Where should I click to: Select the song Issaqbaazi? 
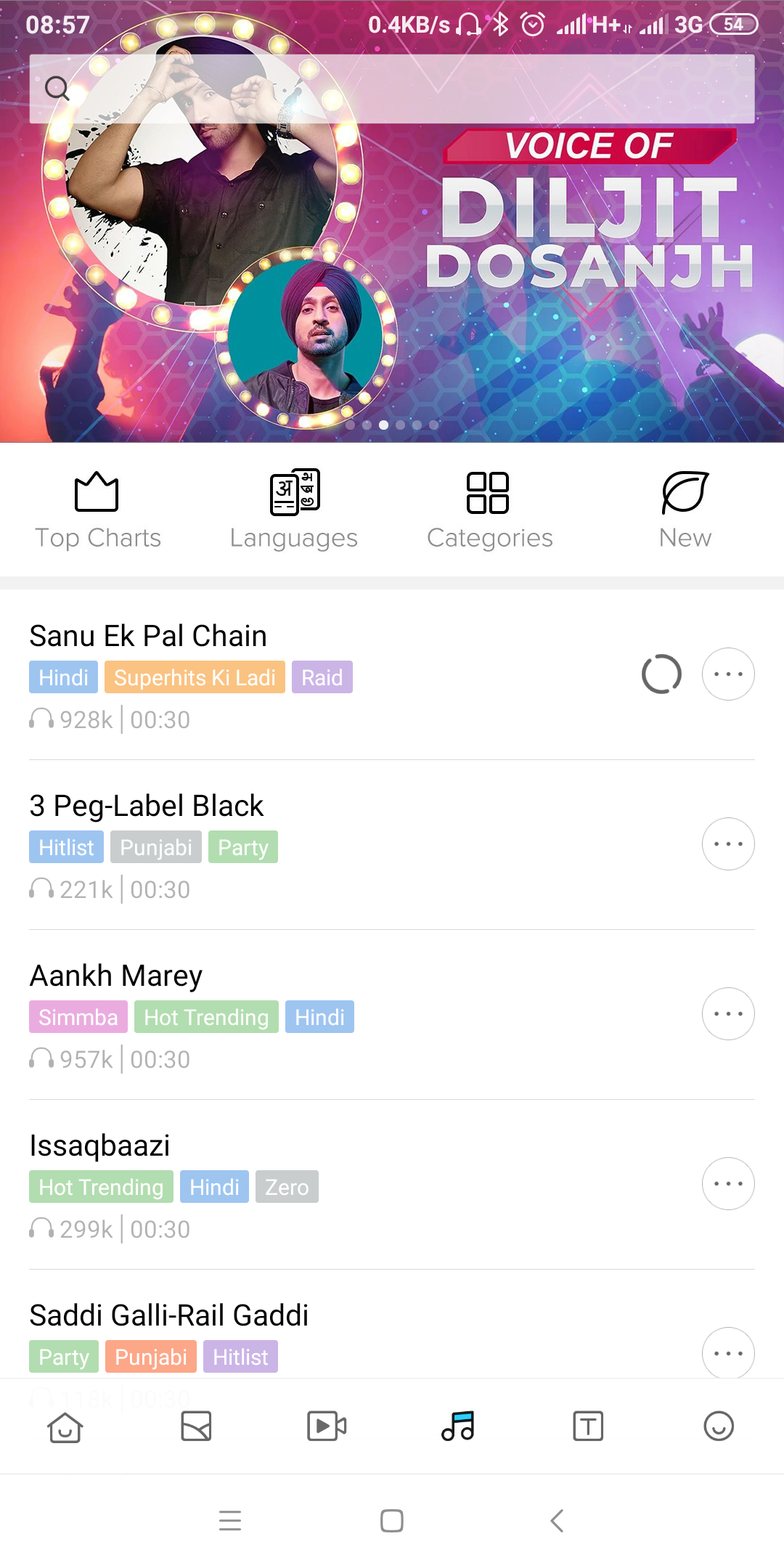coord(100,1146)
